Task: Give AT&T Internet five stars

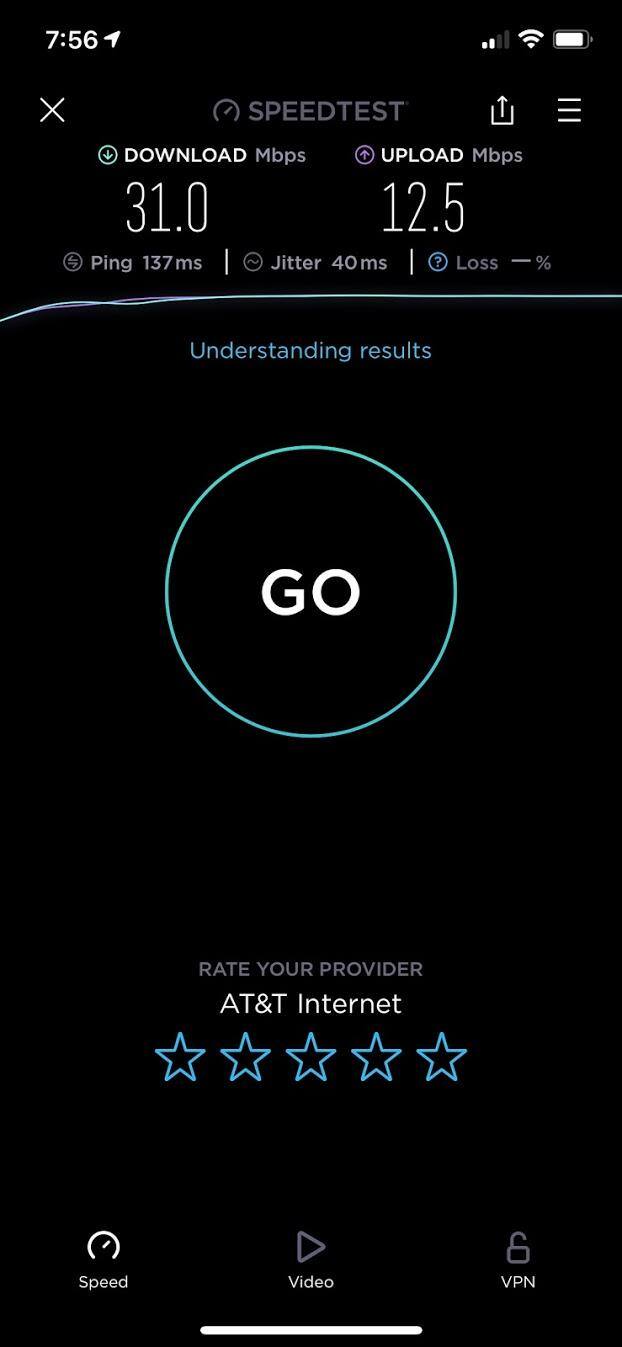Action: click(441, 1058)
